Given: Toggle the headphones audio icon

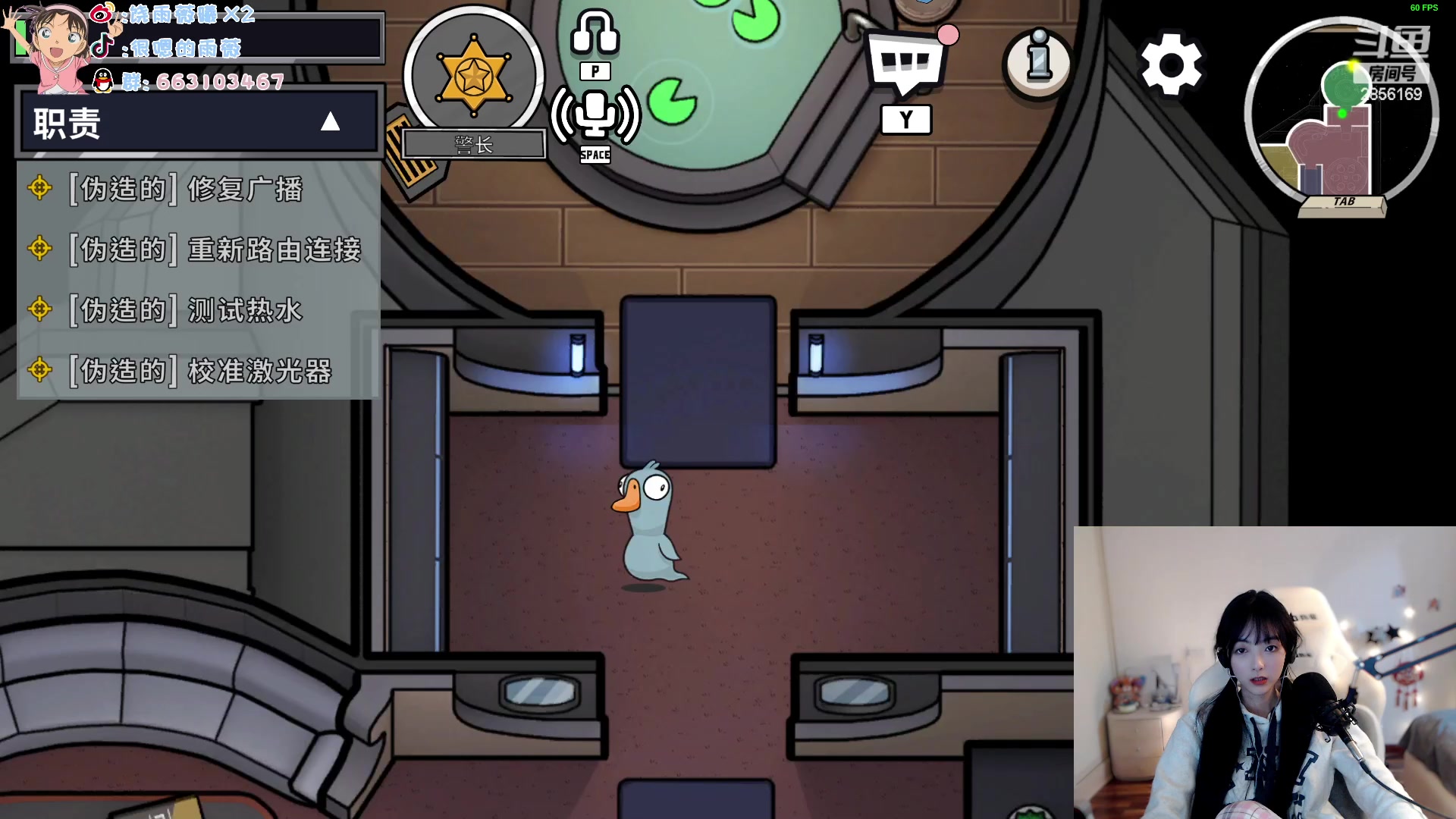Looking at the screenshot, I should click(595, 34).
